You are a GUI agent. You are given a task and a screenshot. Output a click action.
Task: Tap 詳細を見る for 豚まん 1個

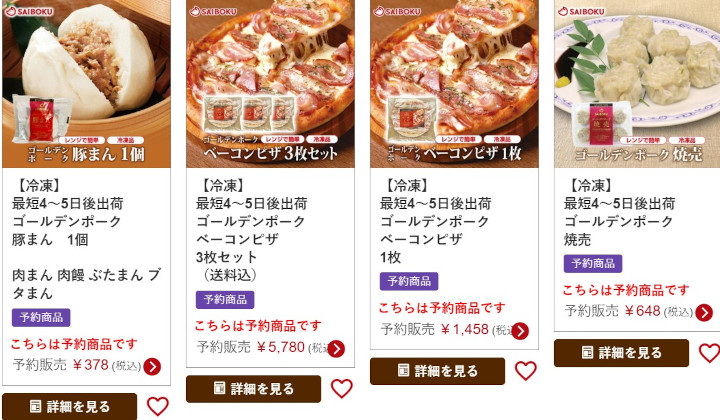click(70, 407)
